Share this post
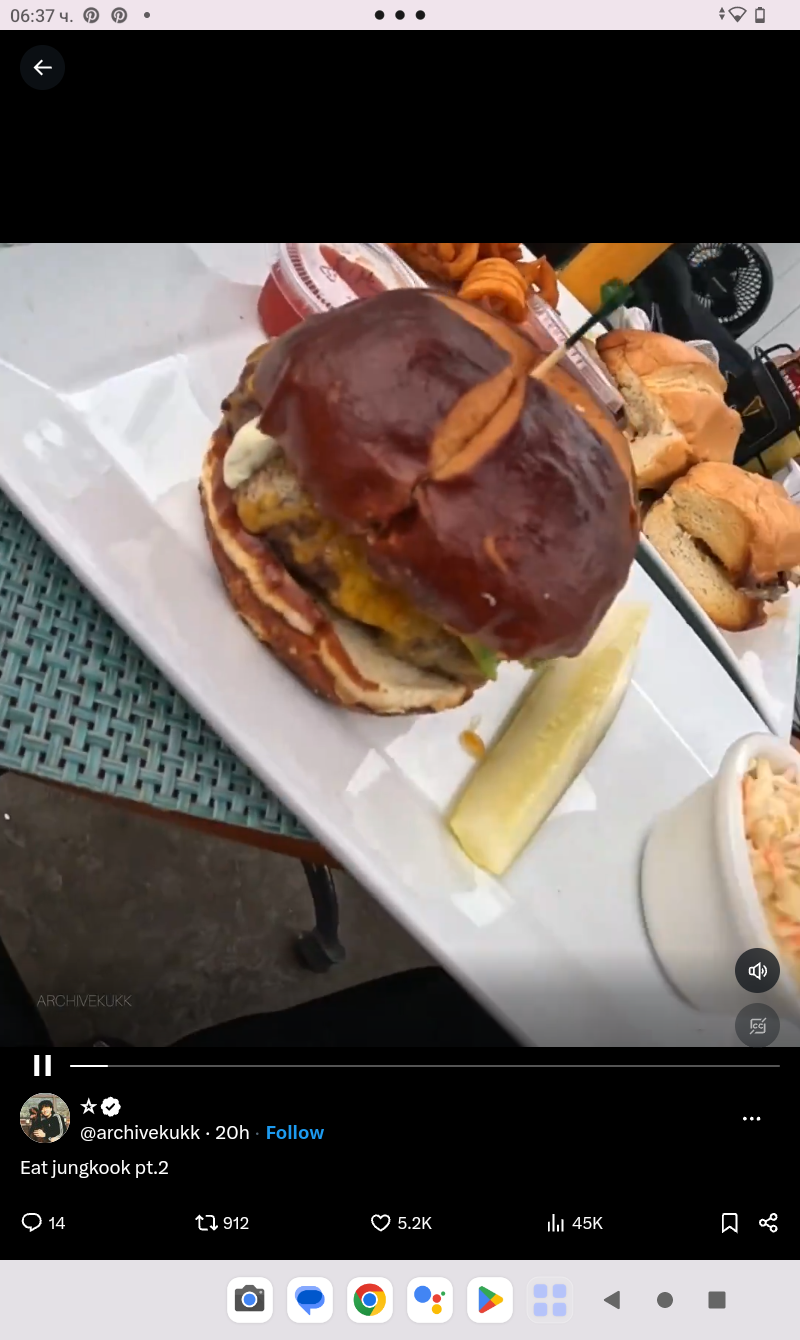The image size is (800, 1340). [768, 1222]
